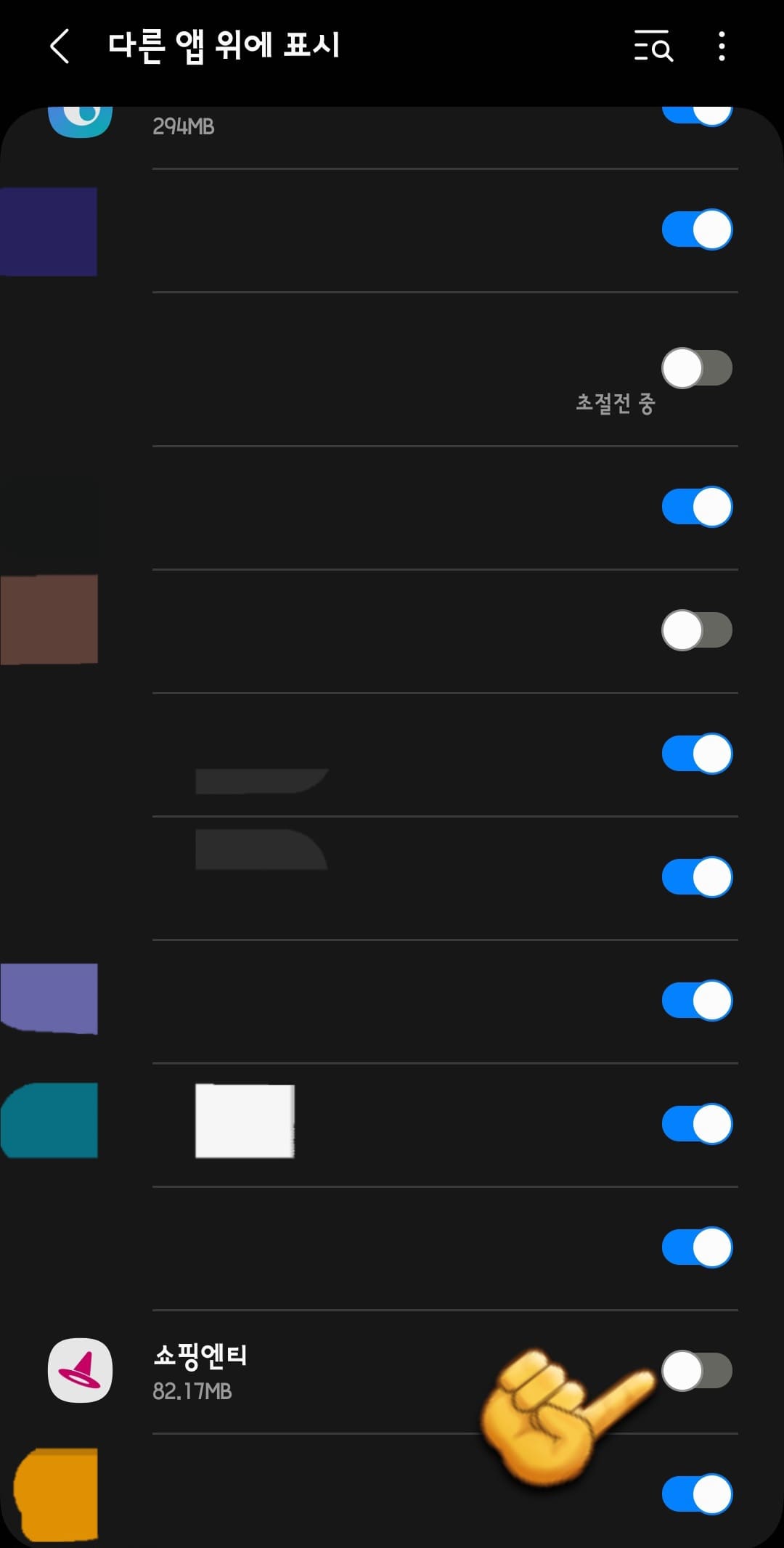Click the brown app icon in the list
Image resolution: width=784 pixels, height=1548 pixels.
[49, 617]
